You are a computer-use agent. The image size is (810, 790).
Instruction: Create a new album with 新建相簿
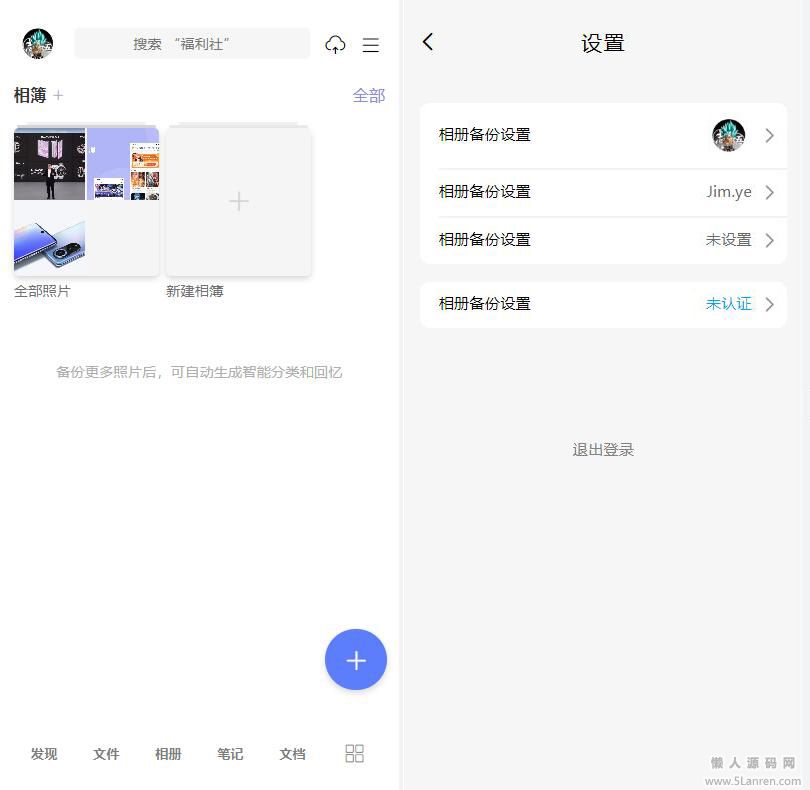(x=238, y=201)
